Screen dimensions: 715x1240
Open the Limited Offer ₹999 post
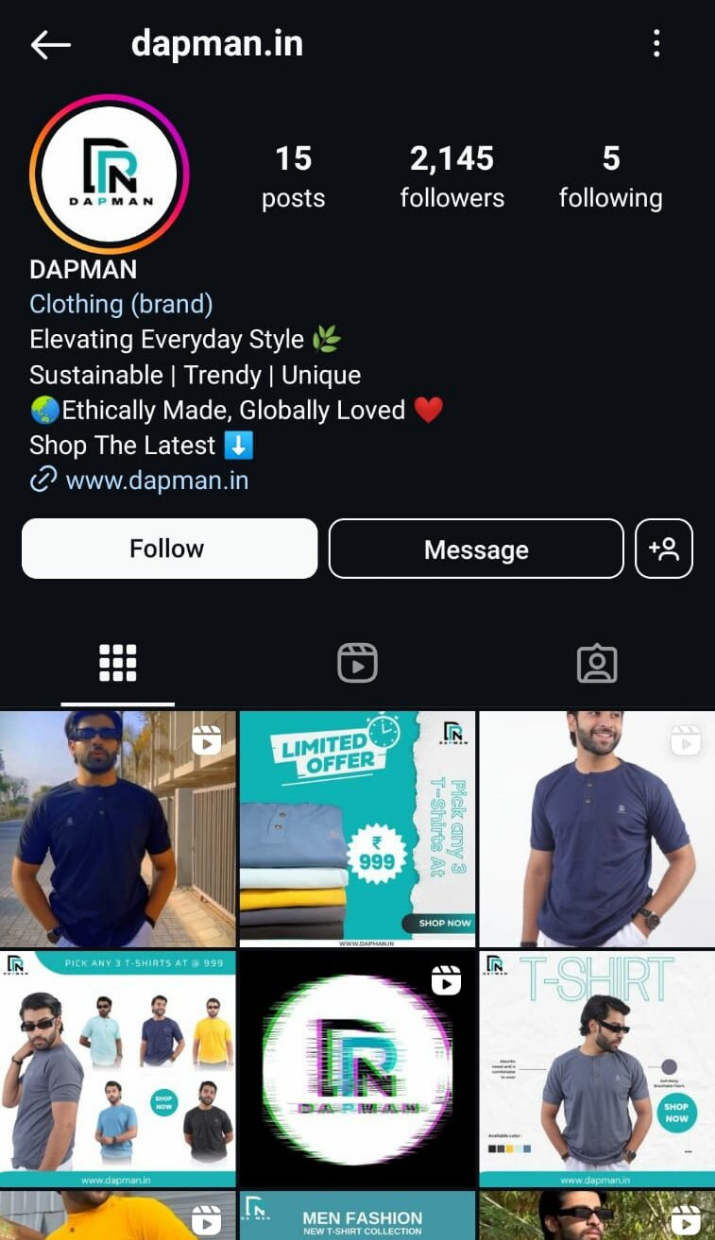[x=357, y=829]
